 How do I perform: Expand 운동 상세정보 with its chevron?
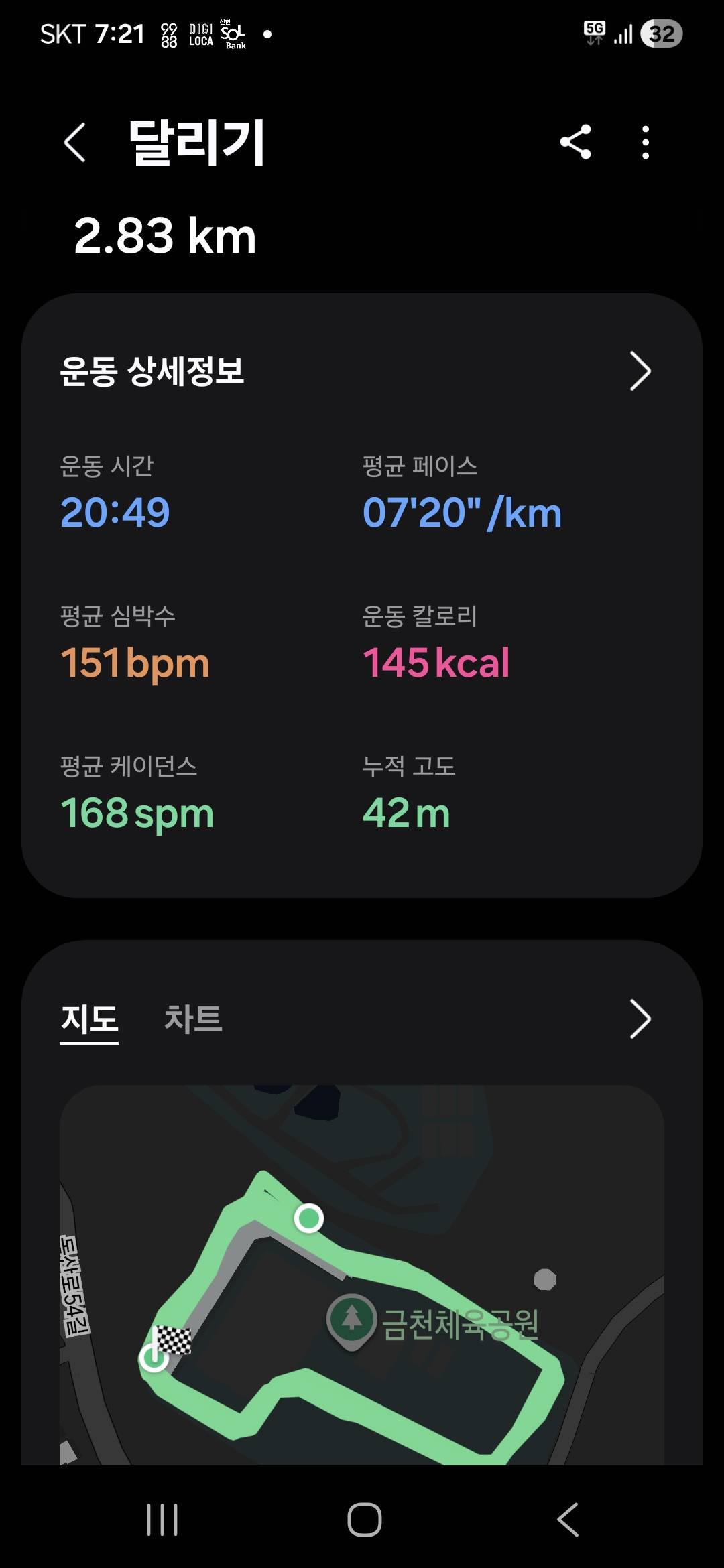point(640,371)
